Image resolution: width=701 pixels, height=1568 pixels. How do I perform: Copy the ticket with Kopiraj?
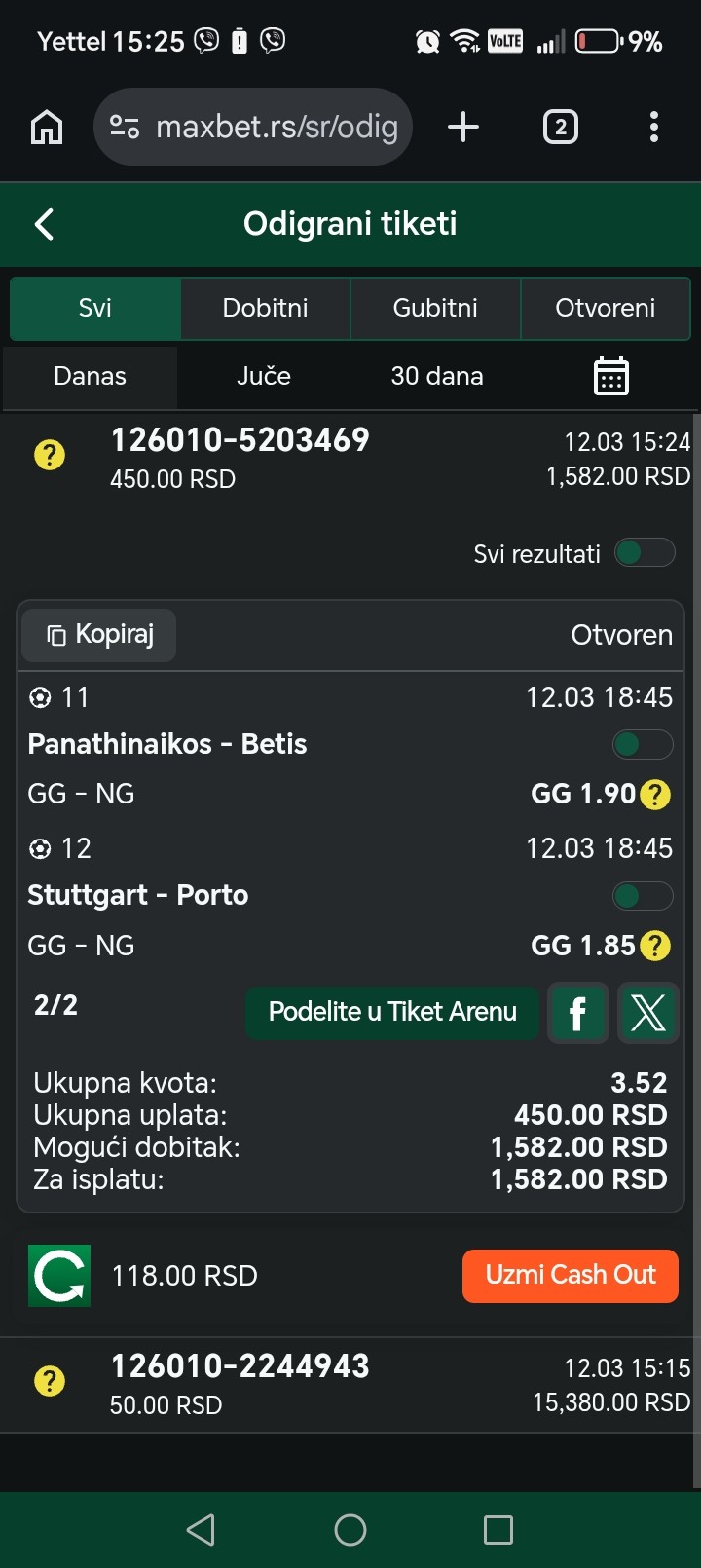coord(99,635)
